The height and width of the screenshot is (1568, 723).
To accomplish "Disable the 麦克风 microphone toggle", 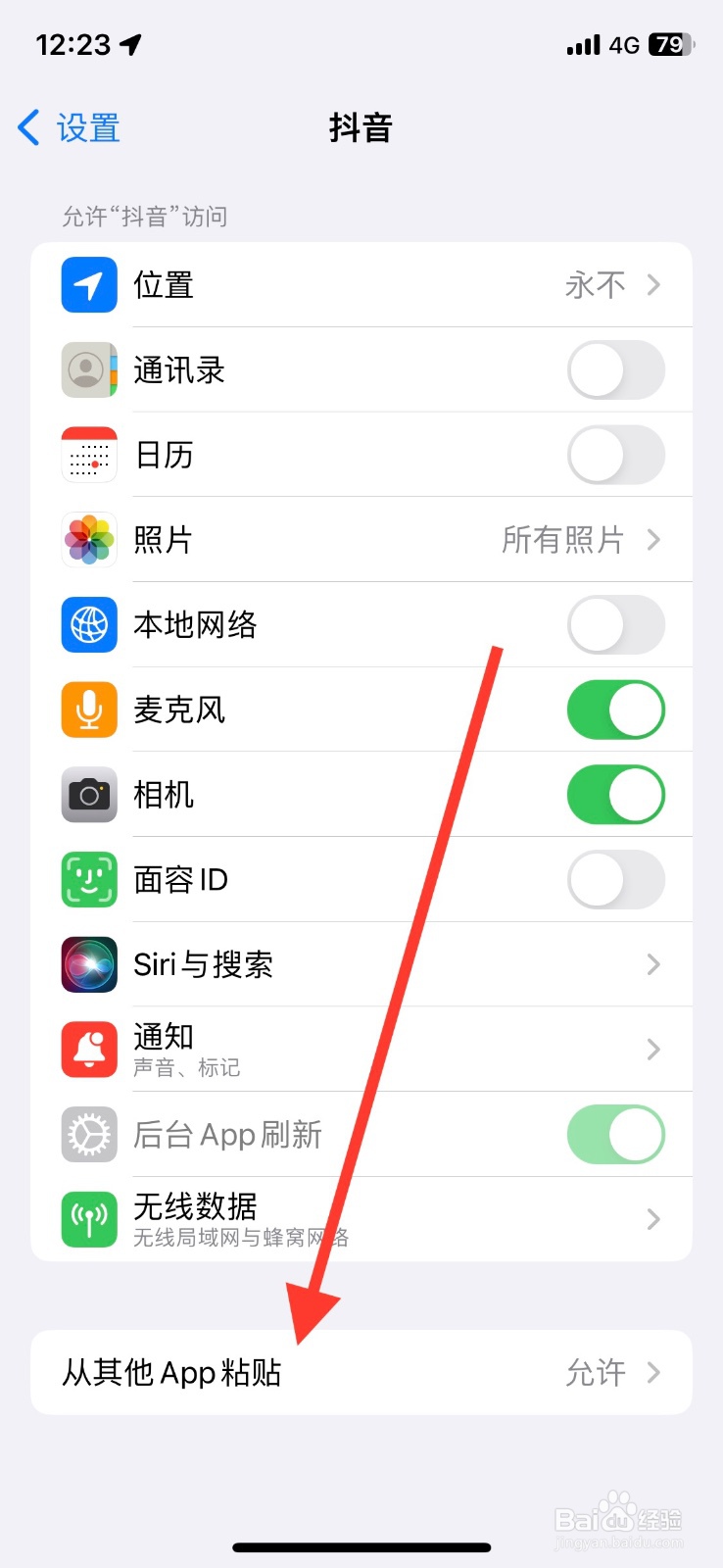I will [x=615, y=710].
